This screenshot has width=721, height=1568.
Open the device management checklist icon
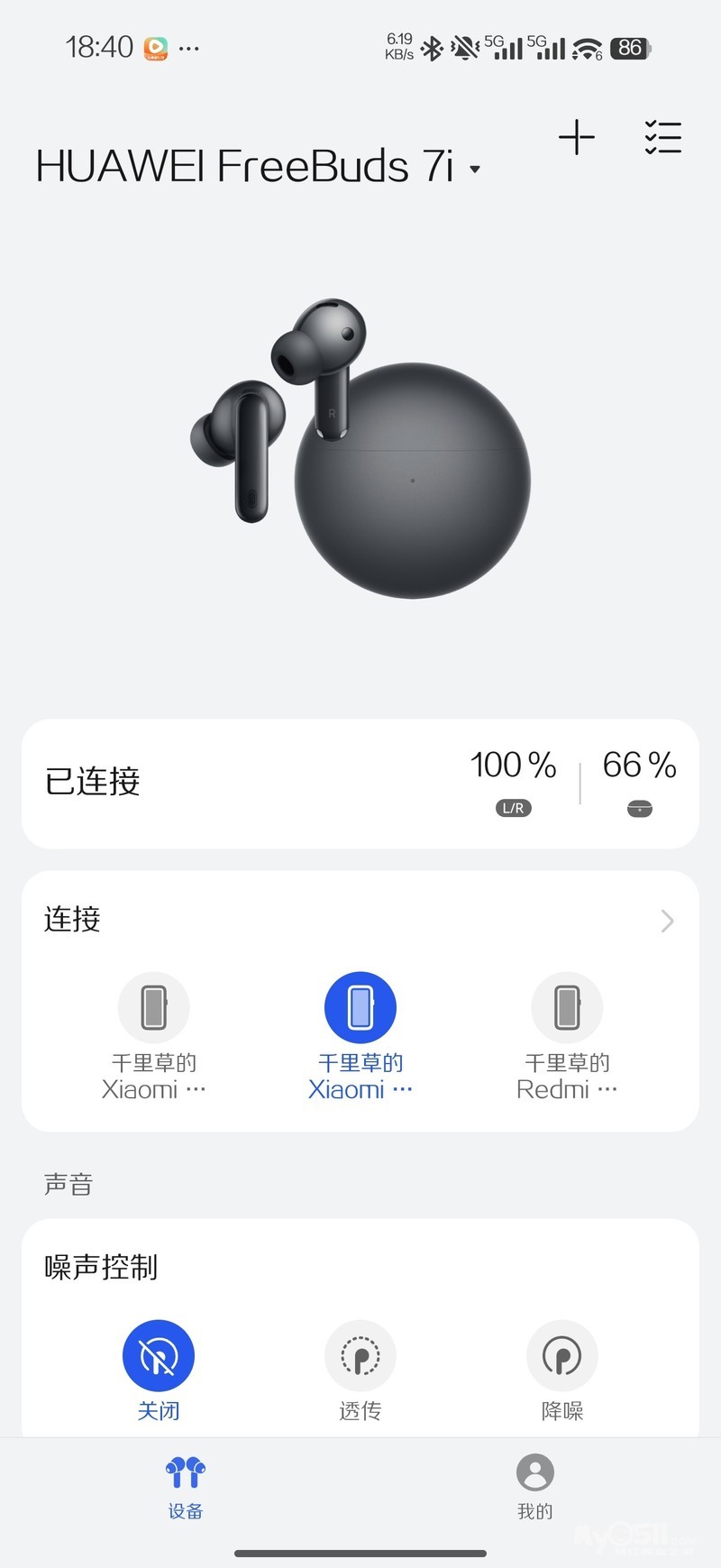tap(663, 138)
